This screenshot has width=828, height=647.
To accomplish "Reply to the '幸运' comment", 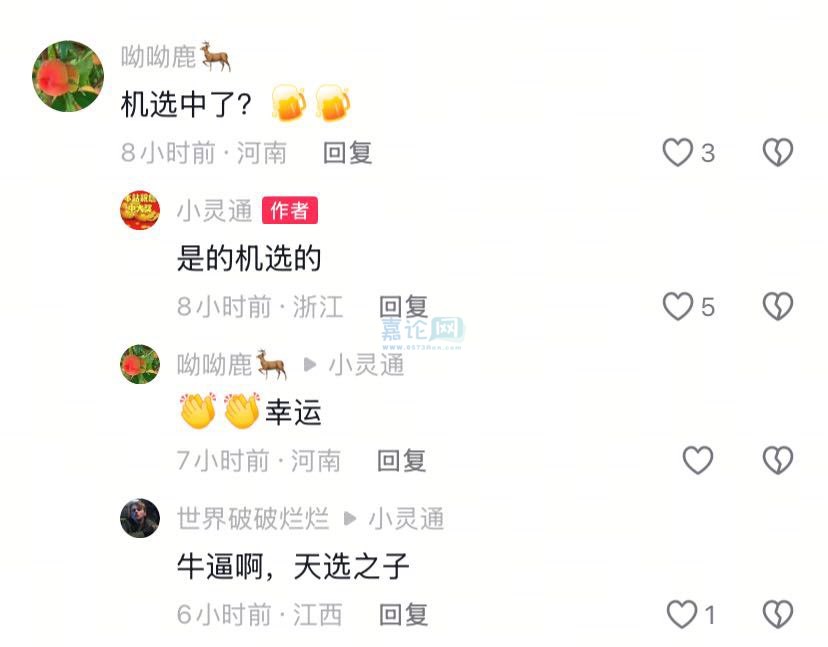I will click(401, 460).
